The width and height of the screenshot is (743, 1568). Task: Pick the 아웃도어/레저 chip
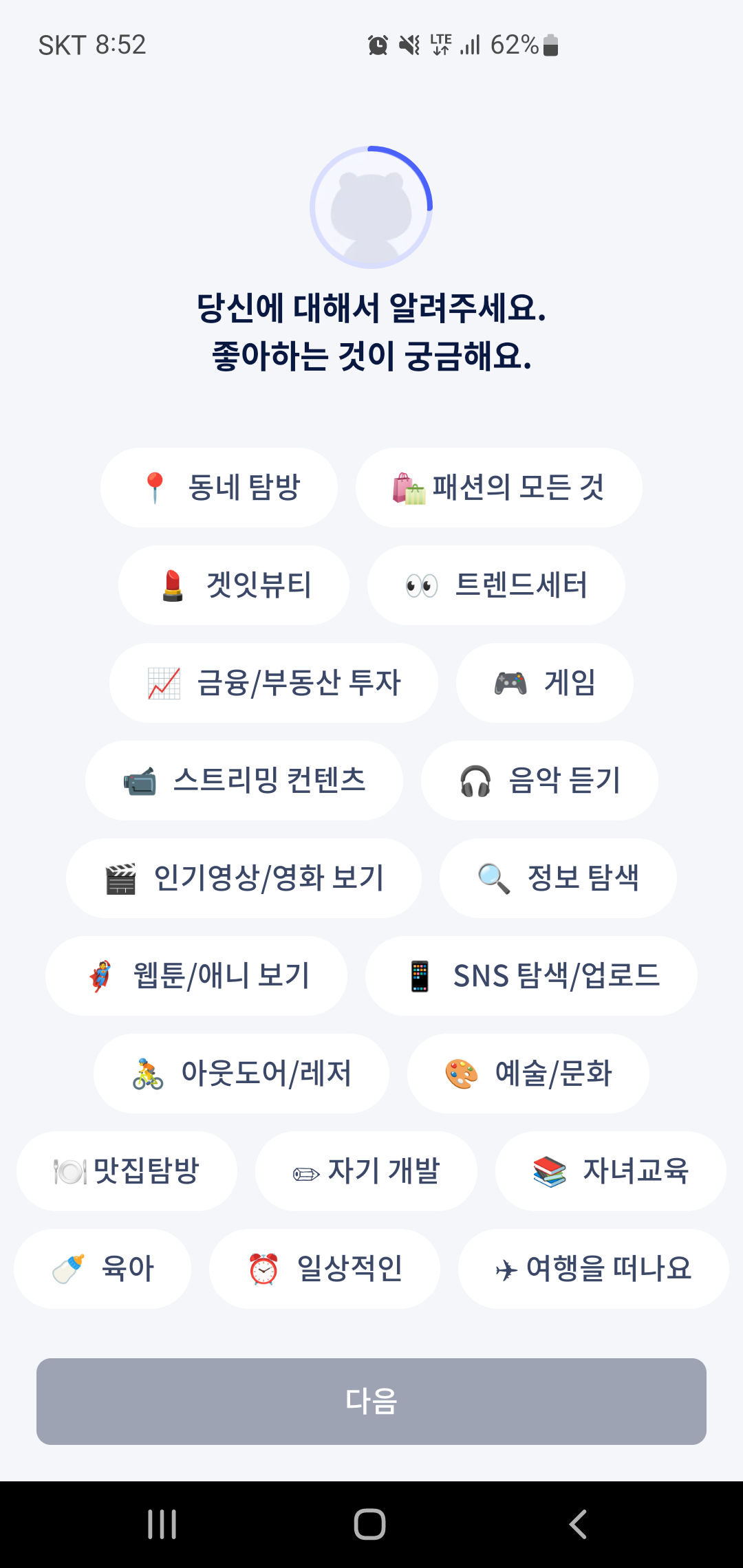coord(241,1074)
